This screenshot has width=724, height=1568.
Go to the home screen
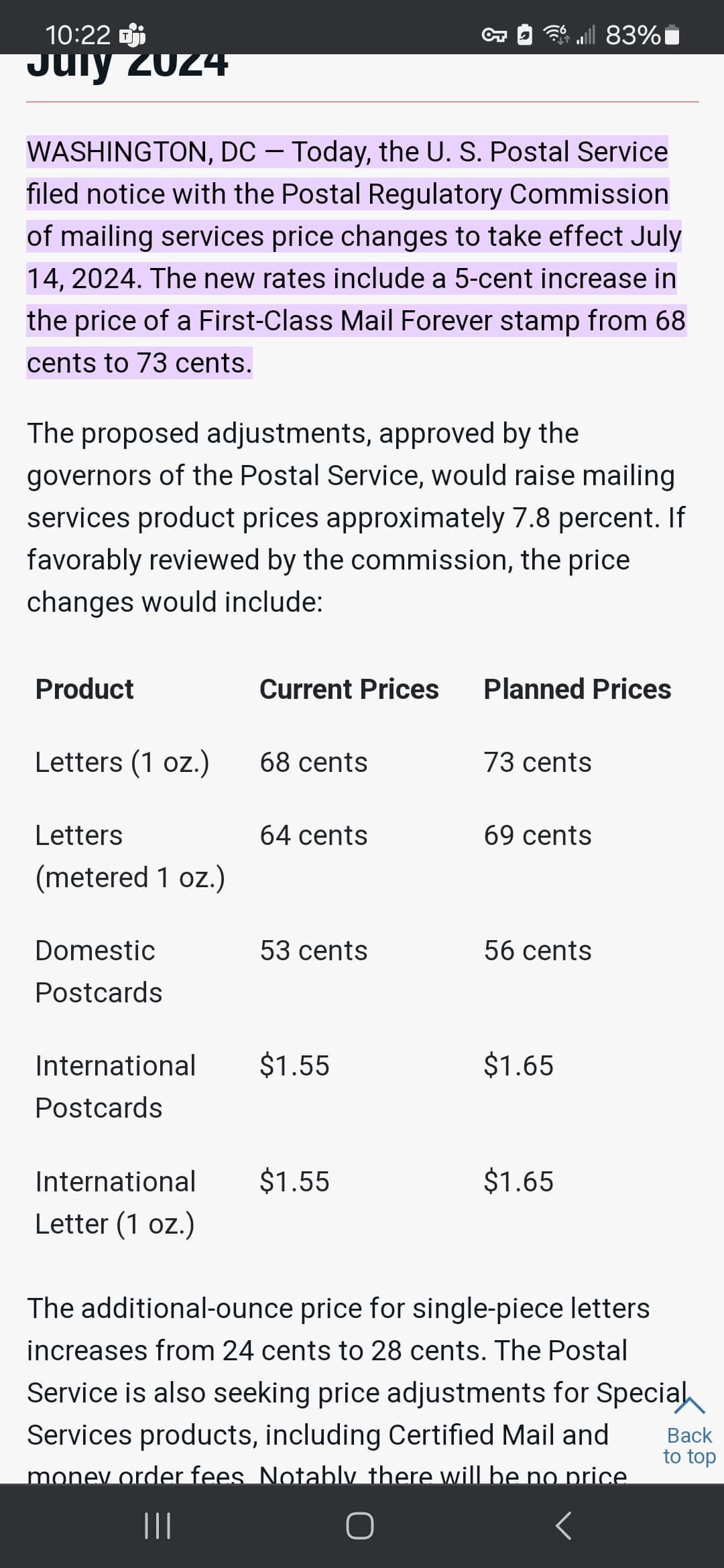coord(360,1526)
